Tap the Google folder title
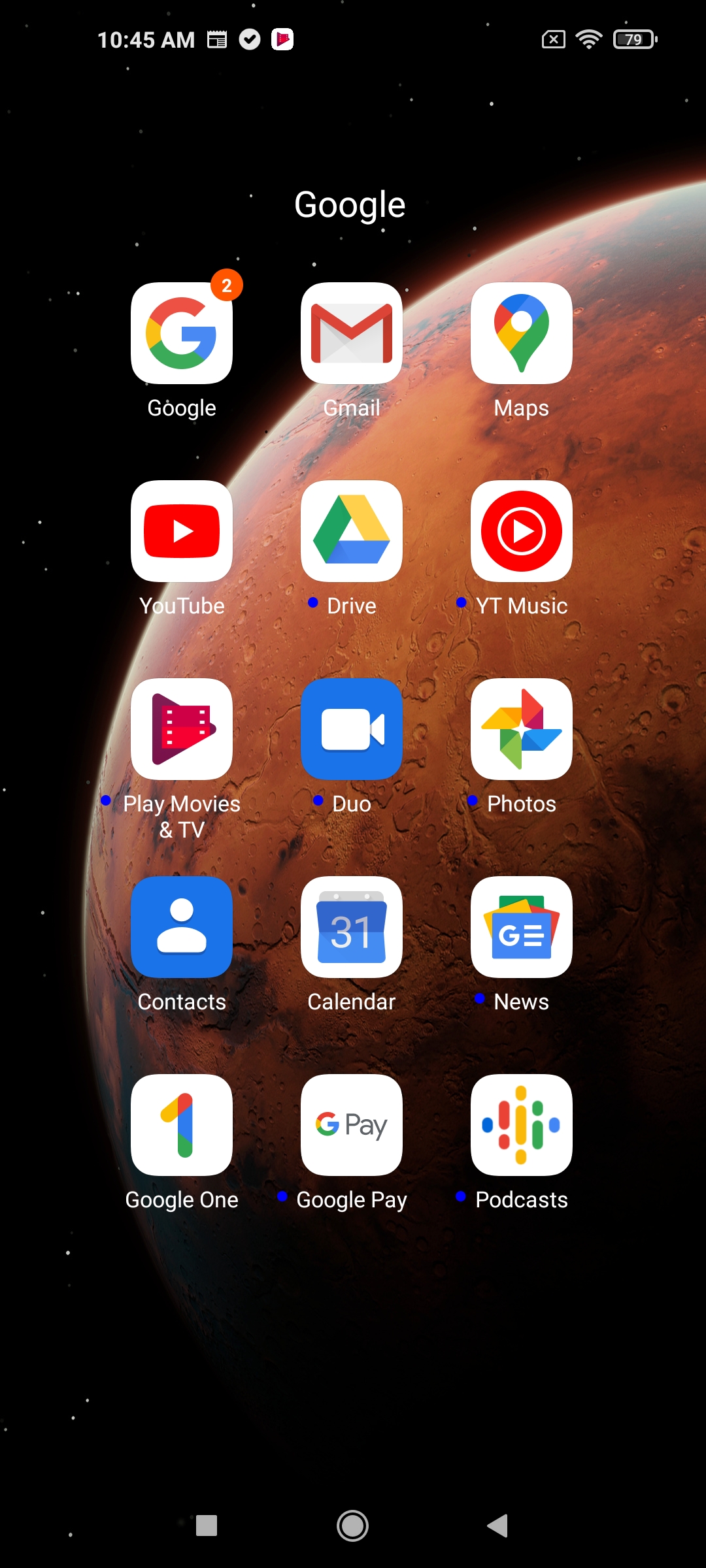This screenshot has width=706, height=1568. (350, 206)
